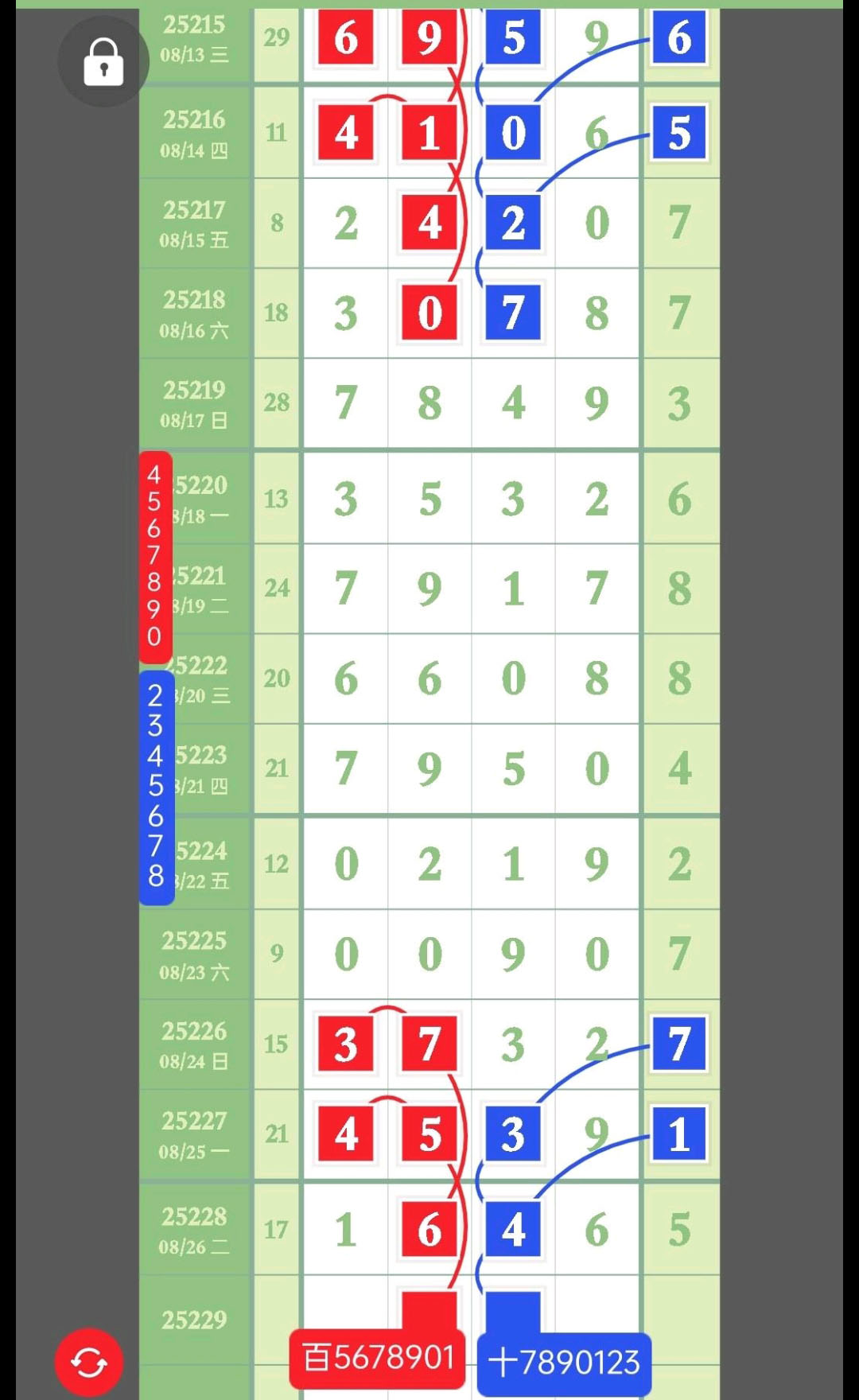Select the blue 2345678 vertical tag
Viewport: 859px width, 1400px height.
pos(156,787)
